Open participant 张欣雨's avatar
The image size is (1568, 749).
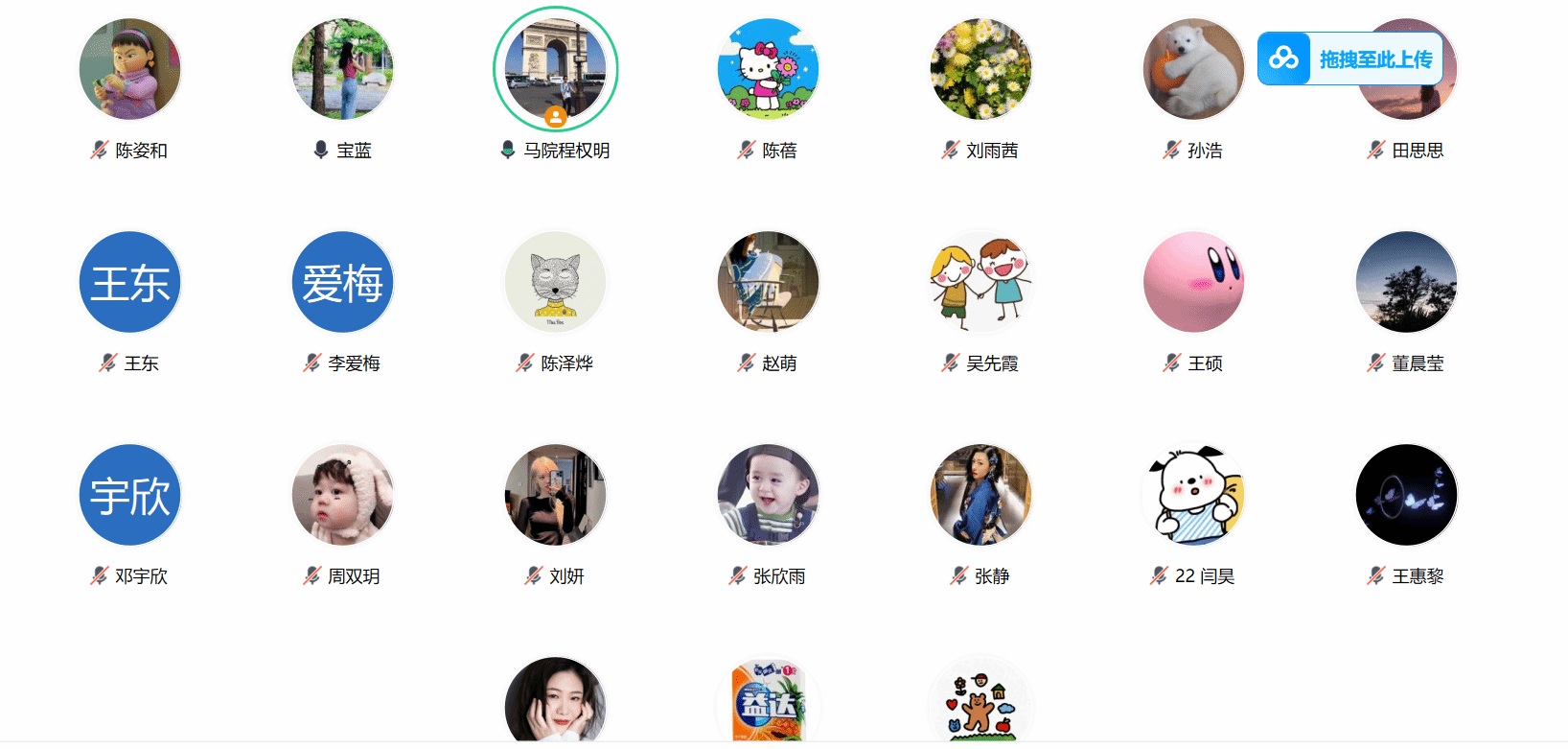click(768, 495)
